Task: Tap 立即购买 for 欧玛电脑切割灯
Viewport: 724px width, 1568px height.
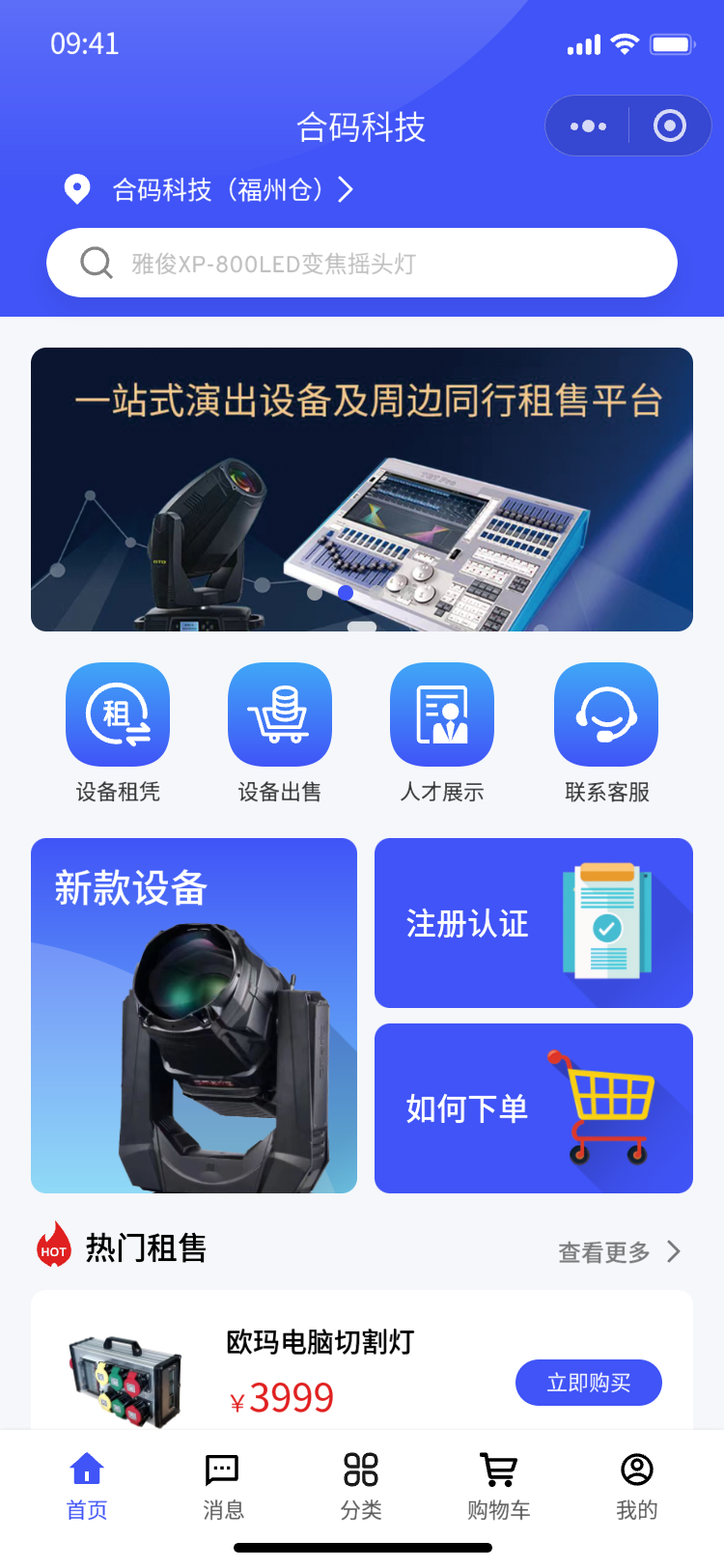Action: (x=589, y=1383)
